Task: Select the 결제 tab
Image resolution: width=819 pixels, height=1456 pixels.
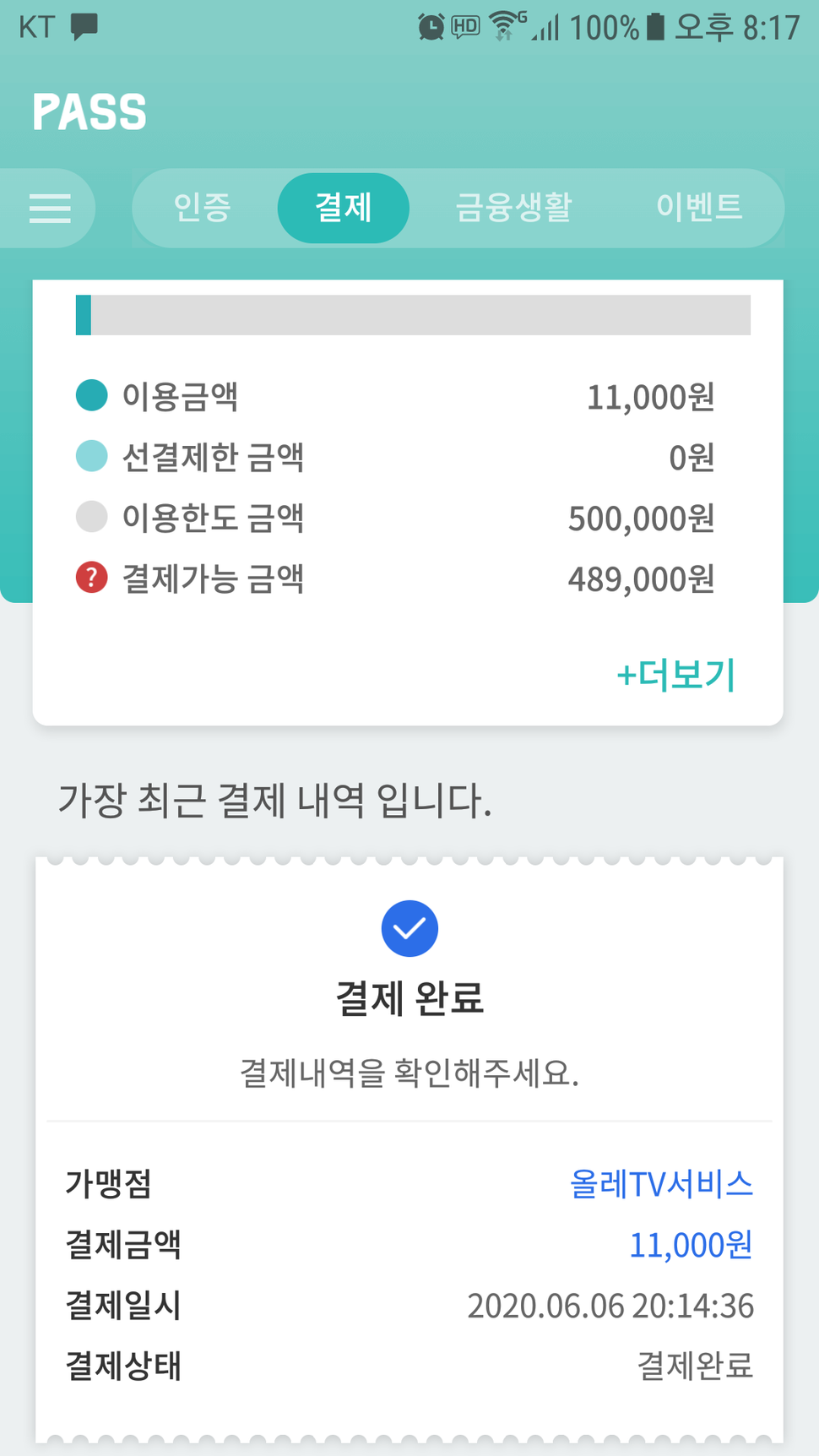Action: coord(343,208)
